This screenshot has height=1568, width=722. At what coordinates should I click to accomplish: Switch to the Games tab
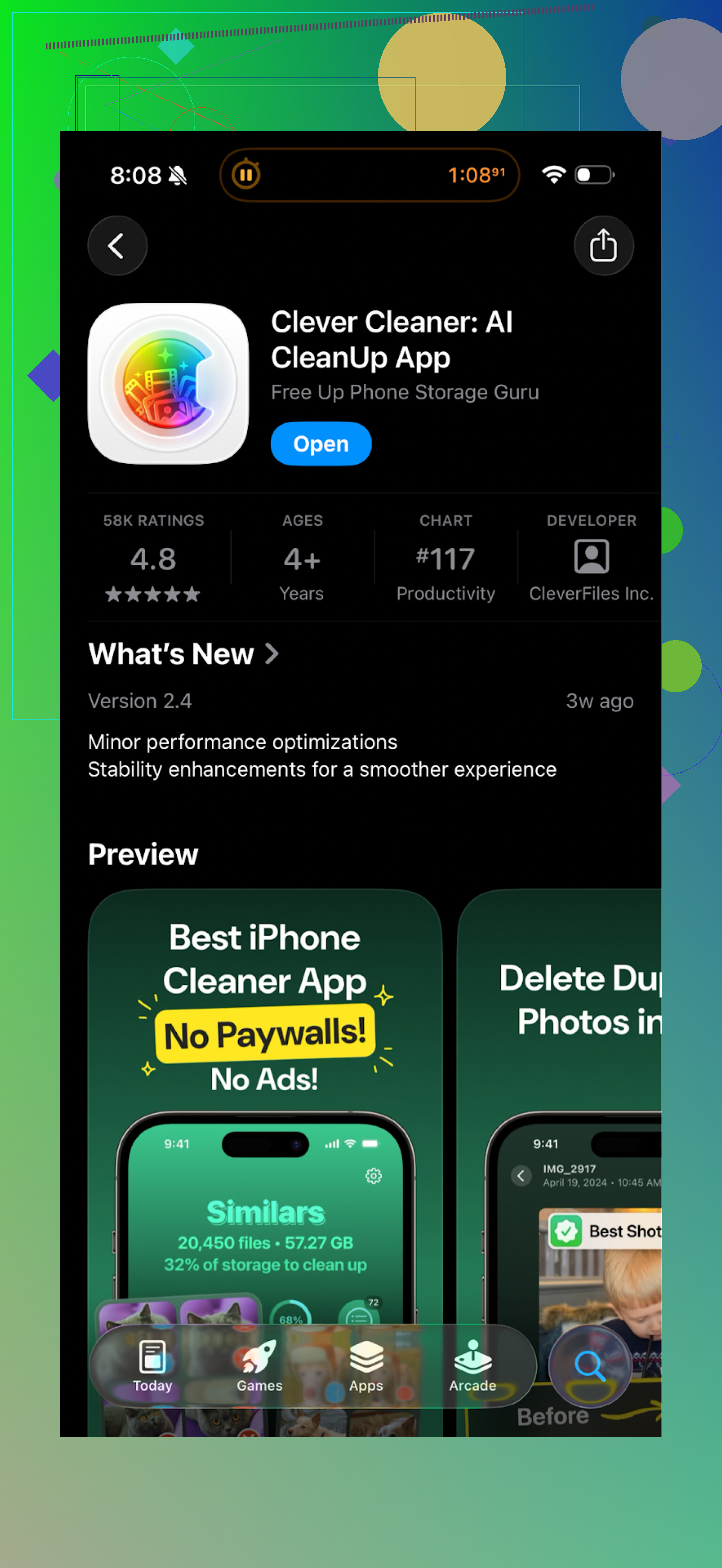259,1366
